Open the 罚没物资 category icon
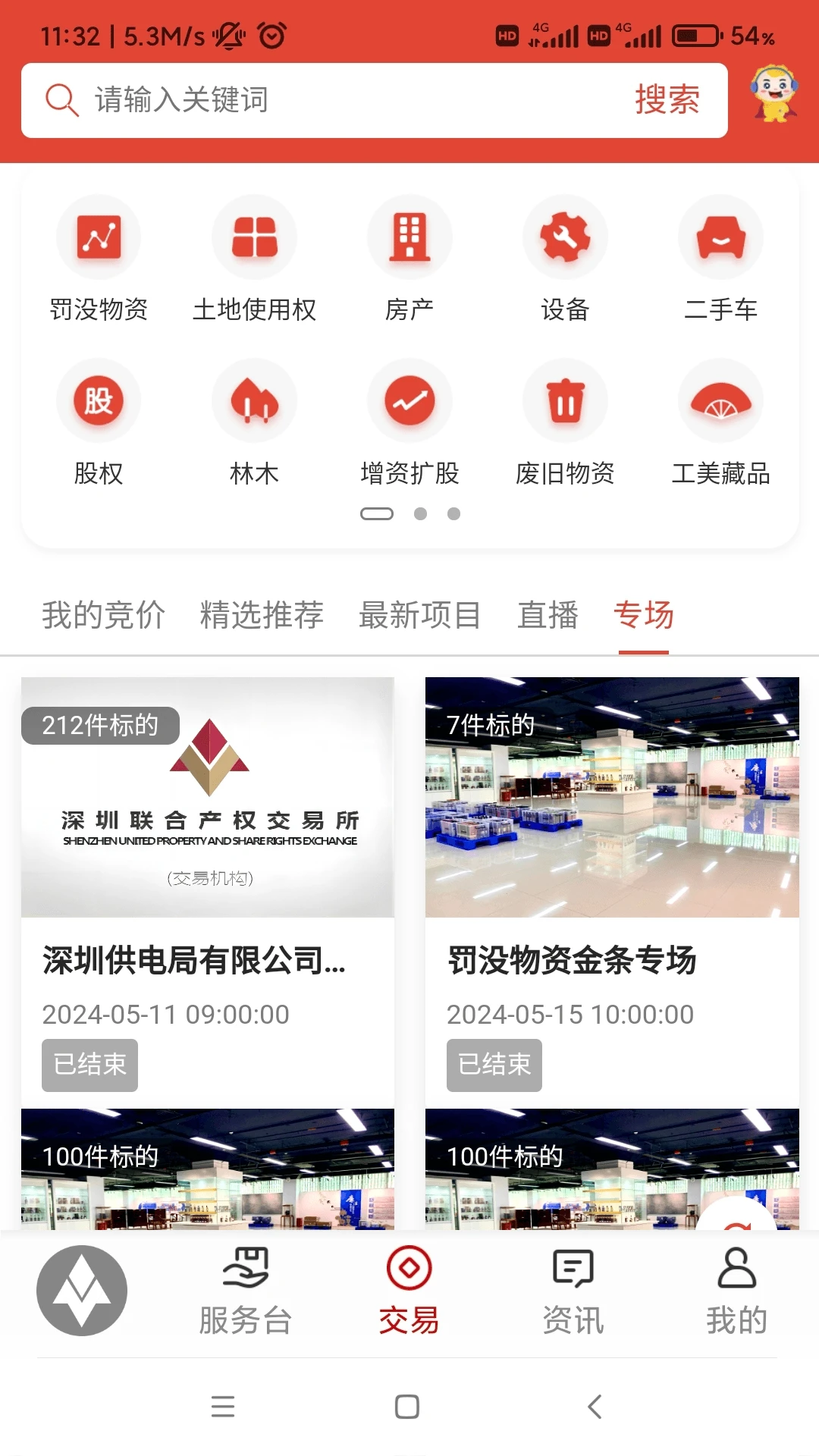Viewport: 819px width, 1456px height. [x=99, y=237]
